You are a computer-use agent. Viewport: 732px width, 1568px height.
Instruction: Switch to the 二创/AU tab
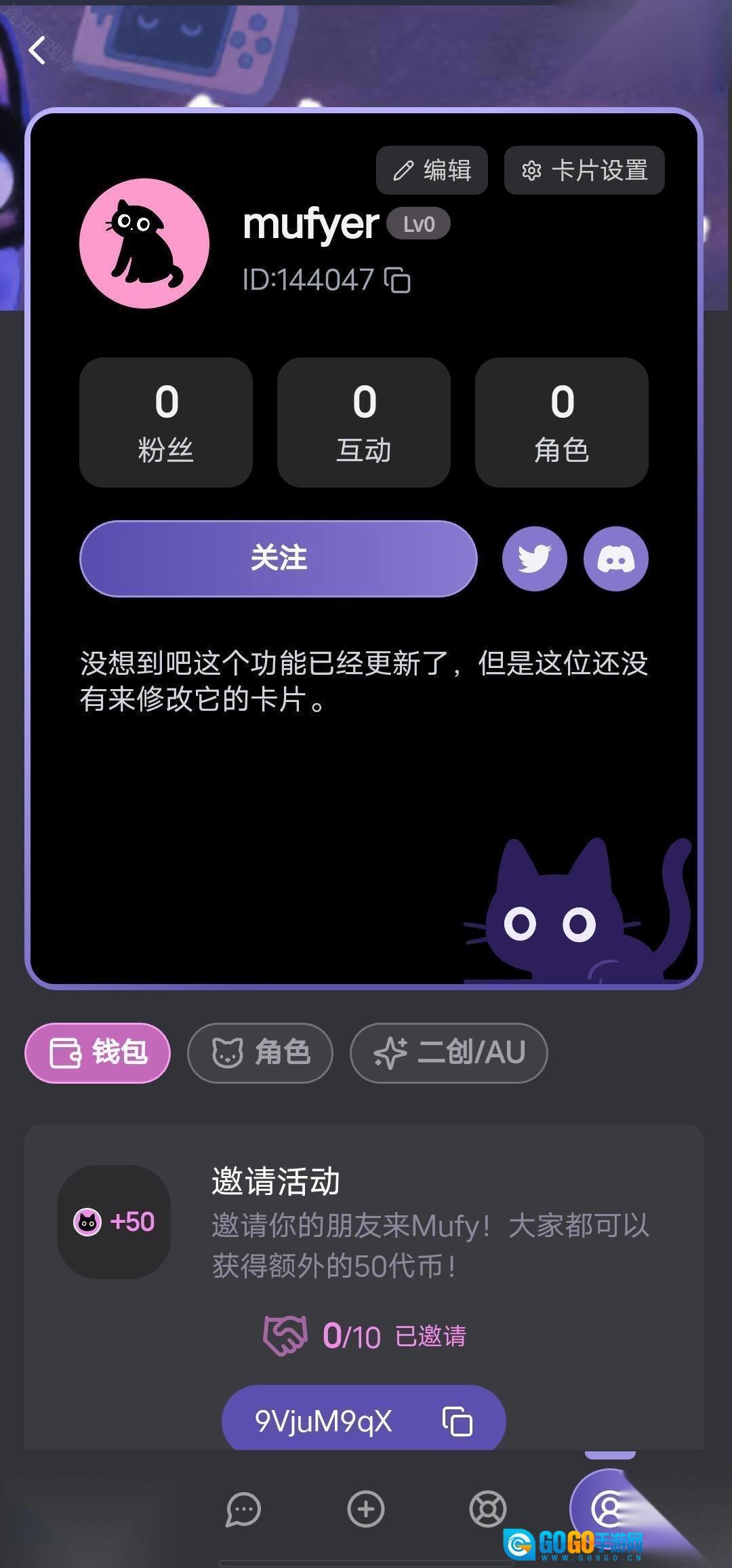click(x=449, y=1053)
